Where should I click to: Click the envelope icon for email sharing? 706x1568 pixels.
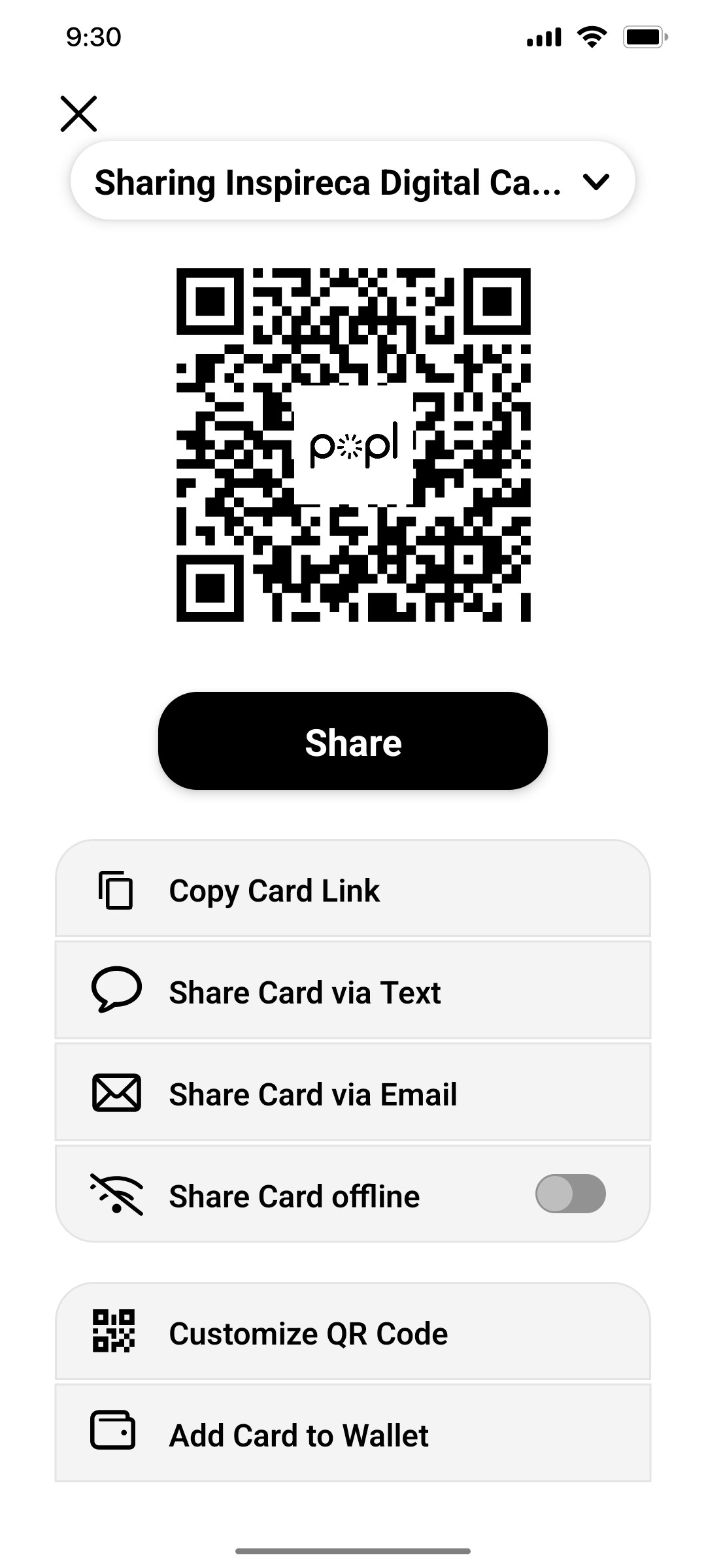coord(116,1094)
